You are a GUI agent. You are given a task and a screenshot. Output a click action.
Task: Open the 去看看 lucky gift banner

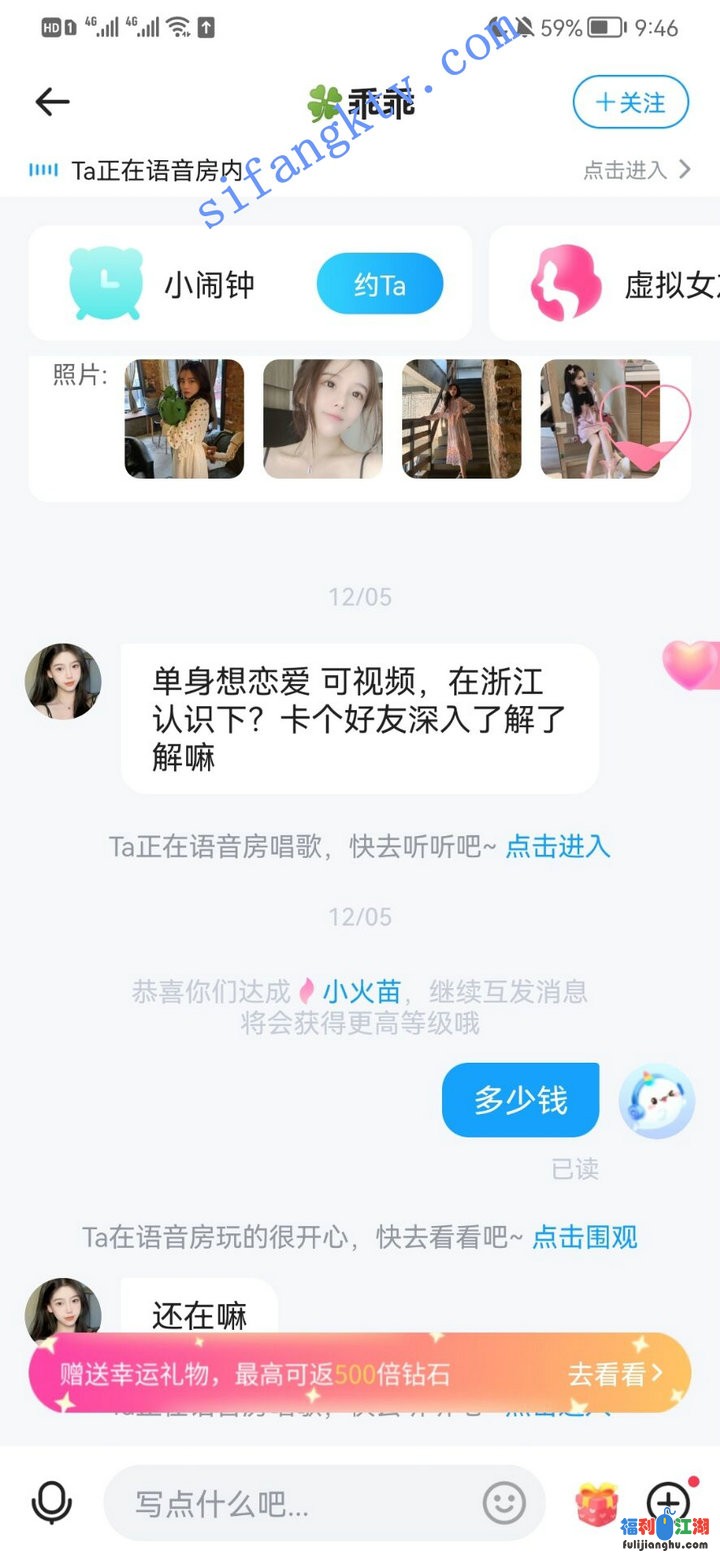pyautogui.click(x=614, y=1374)
